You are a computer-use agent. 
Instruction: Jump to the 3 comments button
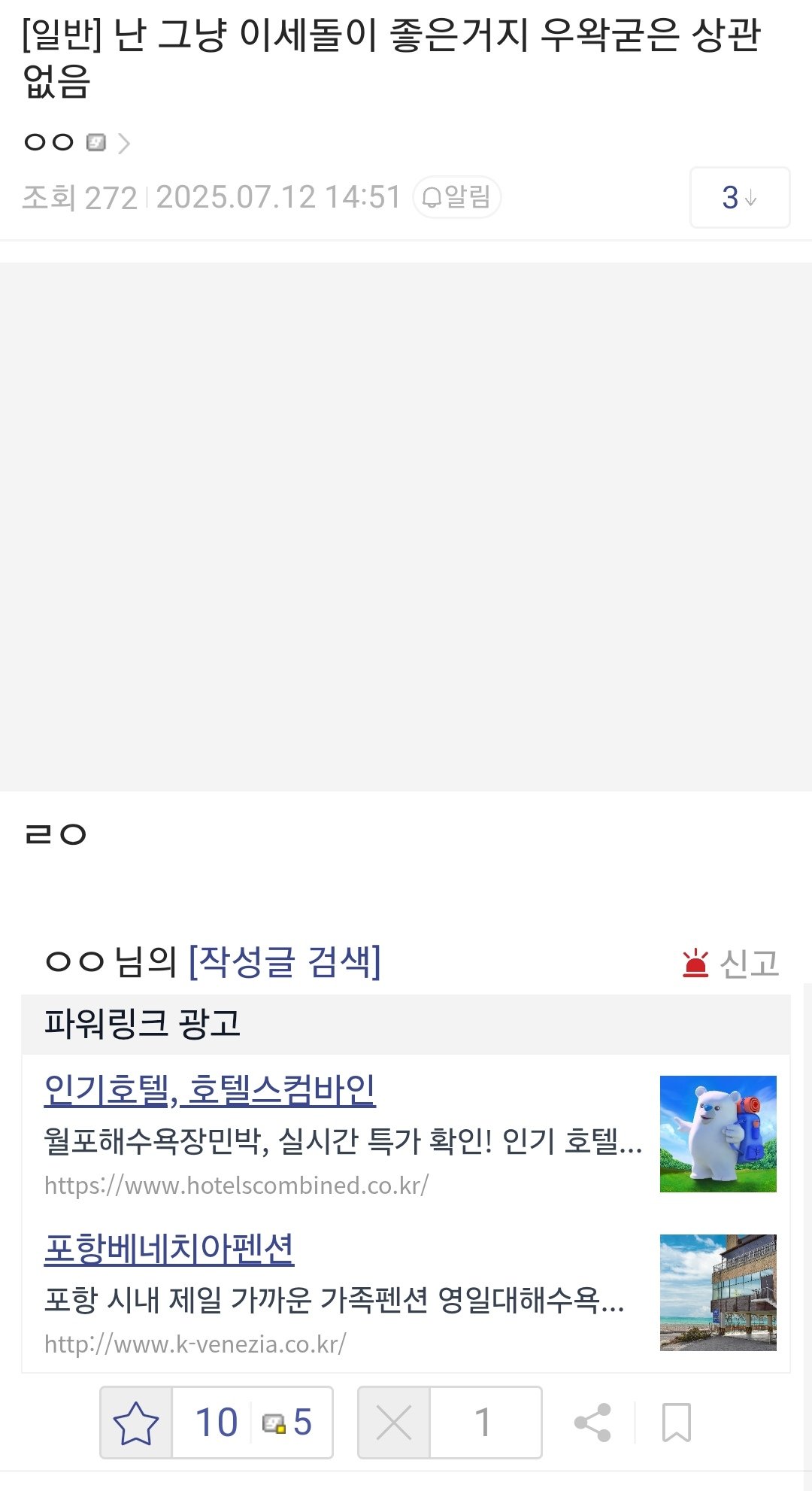pyautogui.click(x=739, y=198)
